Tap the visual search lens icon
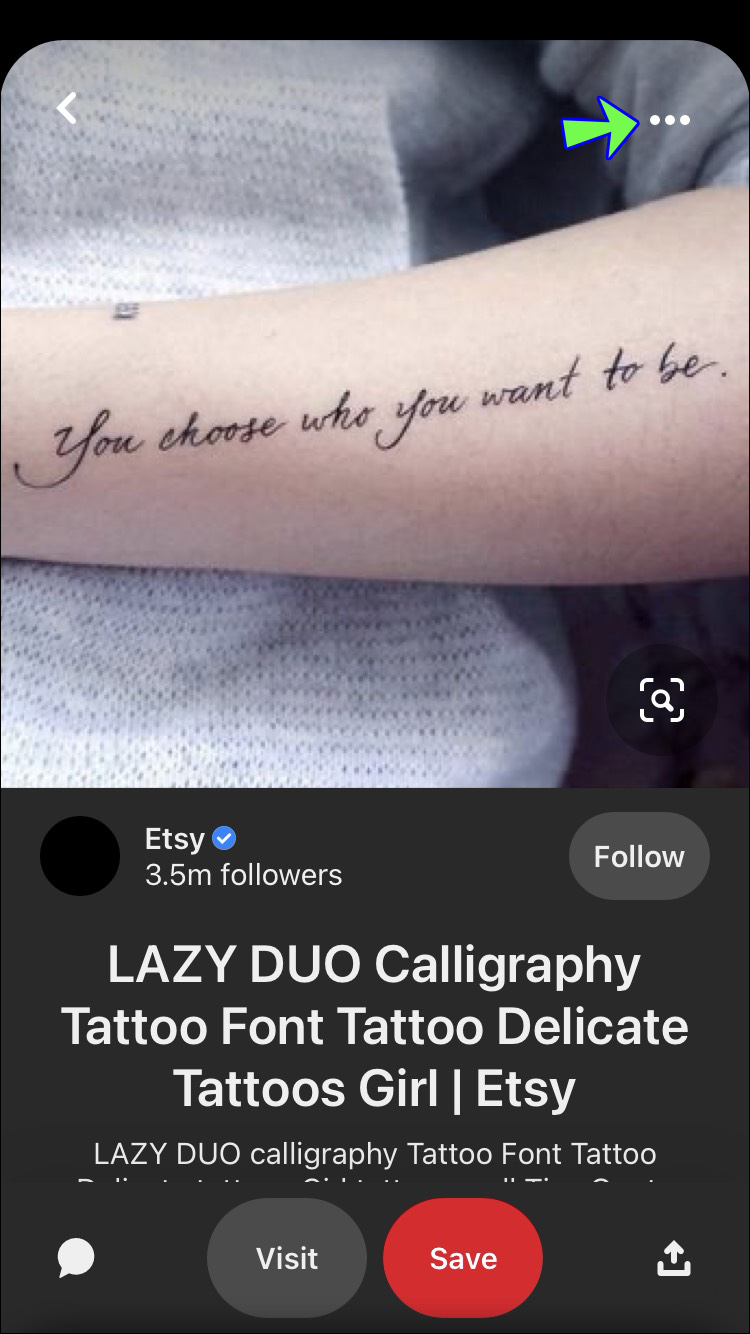The image size is (750, 1334). click(x=662, y=700)
